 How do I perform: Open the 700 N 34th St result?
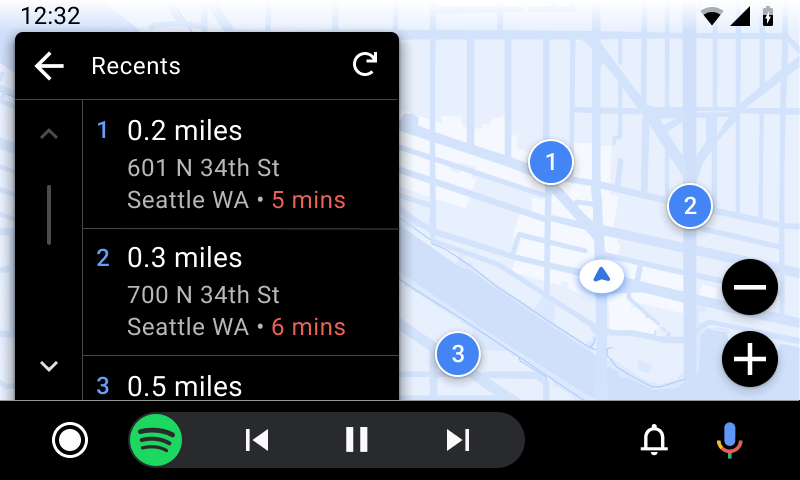[x=240, y=292]
